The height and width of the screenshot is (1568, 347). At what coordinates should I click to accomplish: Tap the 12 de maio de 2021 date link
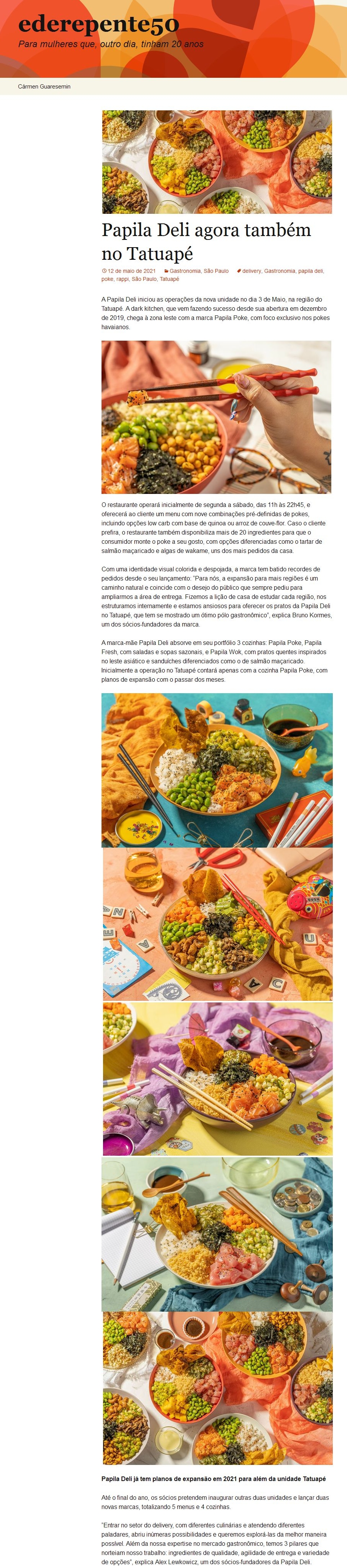[x=131, y=271]
